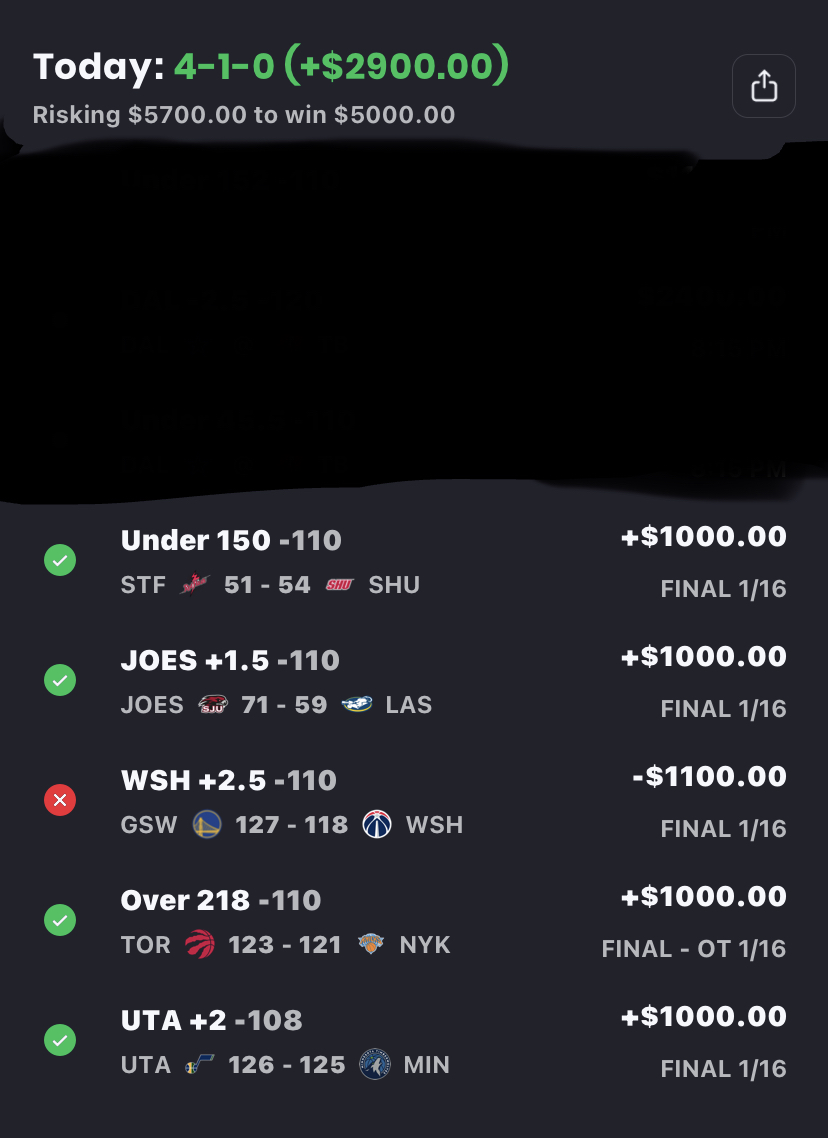This screenshot has height=1138, width=828.
Task: Select the Over 218 TOR vs NYK bet
Action: (x=414, y=921)
